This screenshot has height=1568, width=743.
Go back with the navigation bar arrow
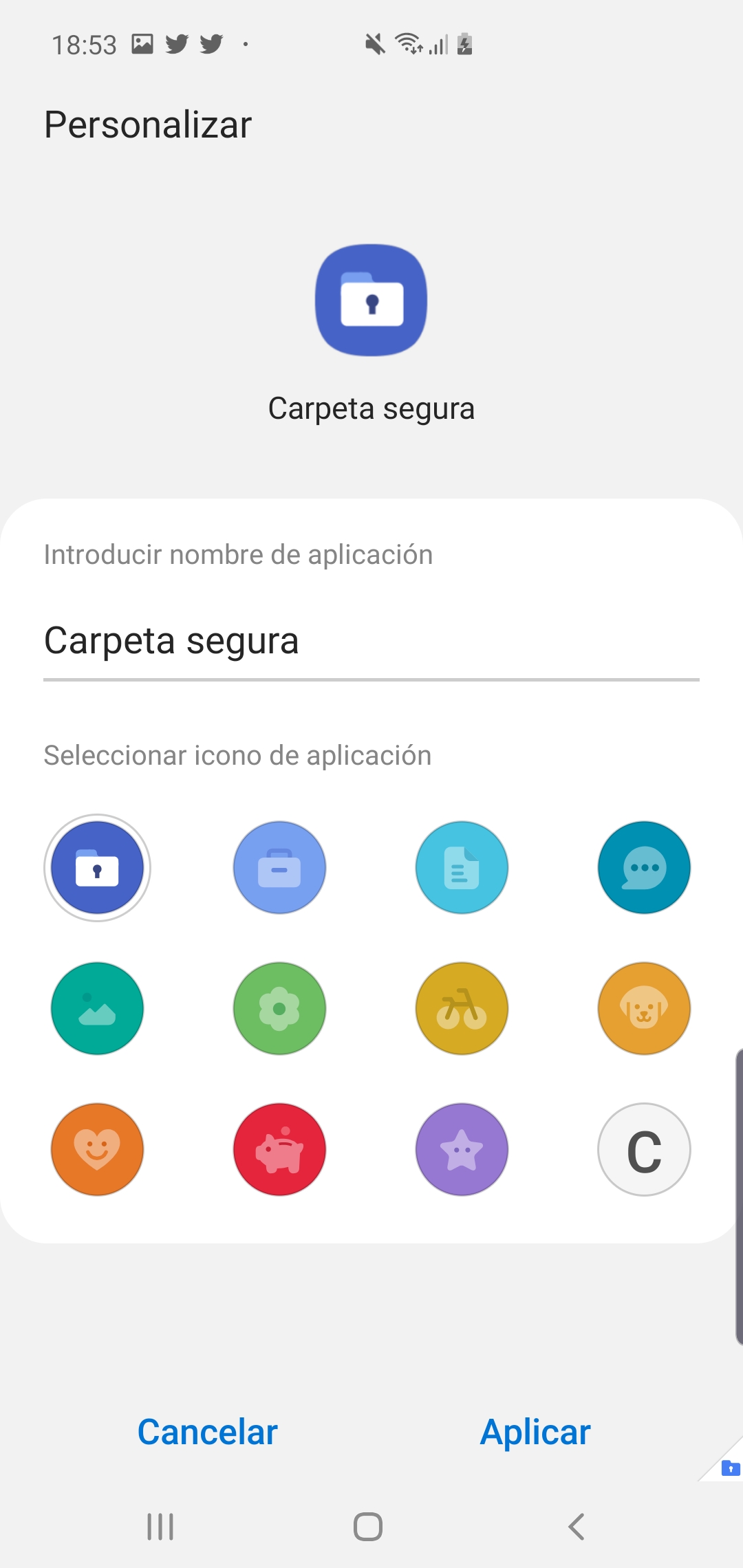click(577, 1527)
